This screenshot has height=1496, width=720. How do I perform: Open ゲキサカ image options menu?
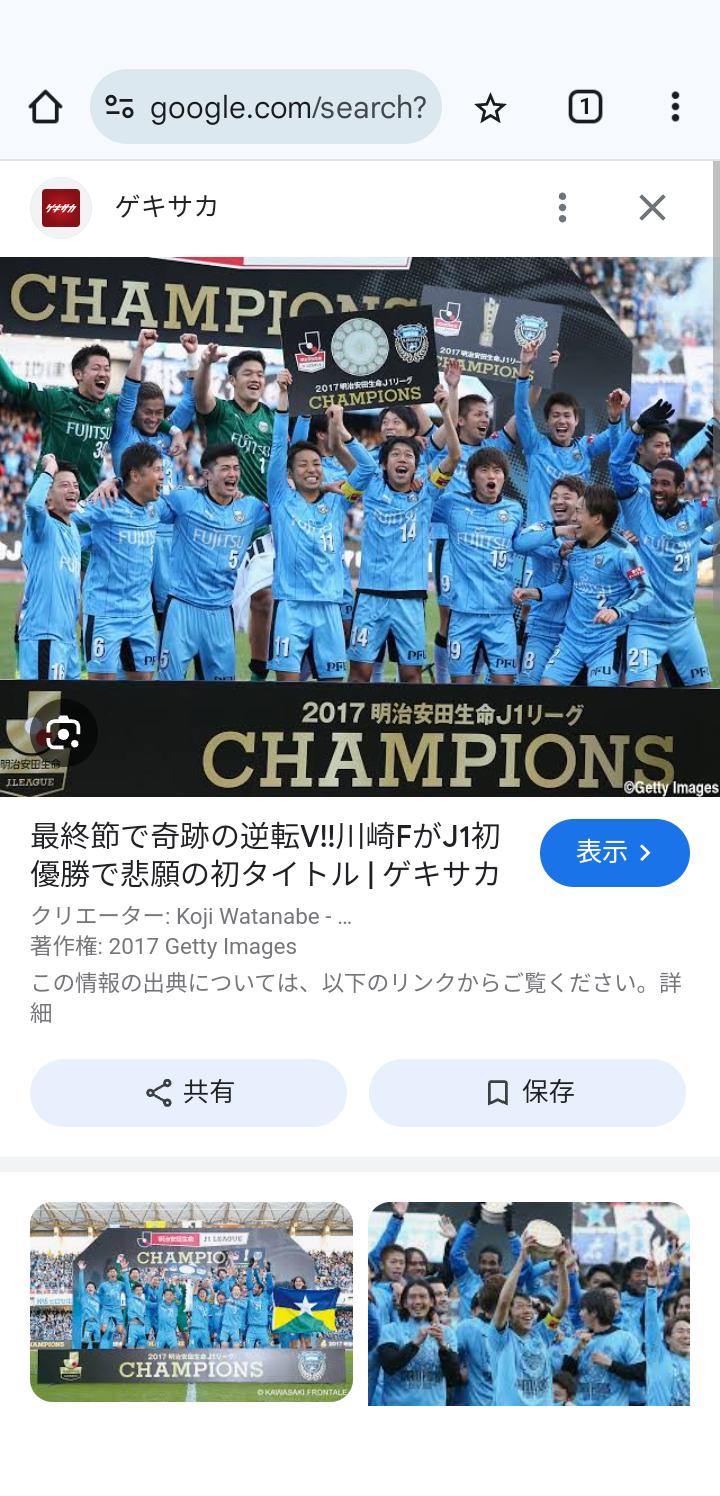coord(562,208)
